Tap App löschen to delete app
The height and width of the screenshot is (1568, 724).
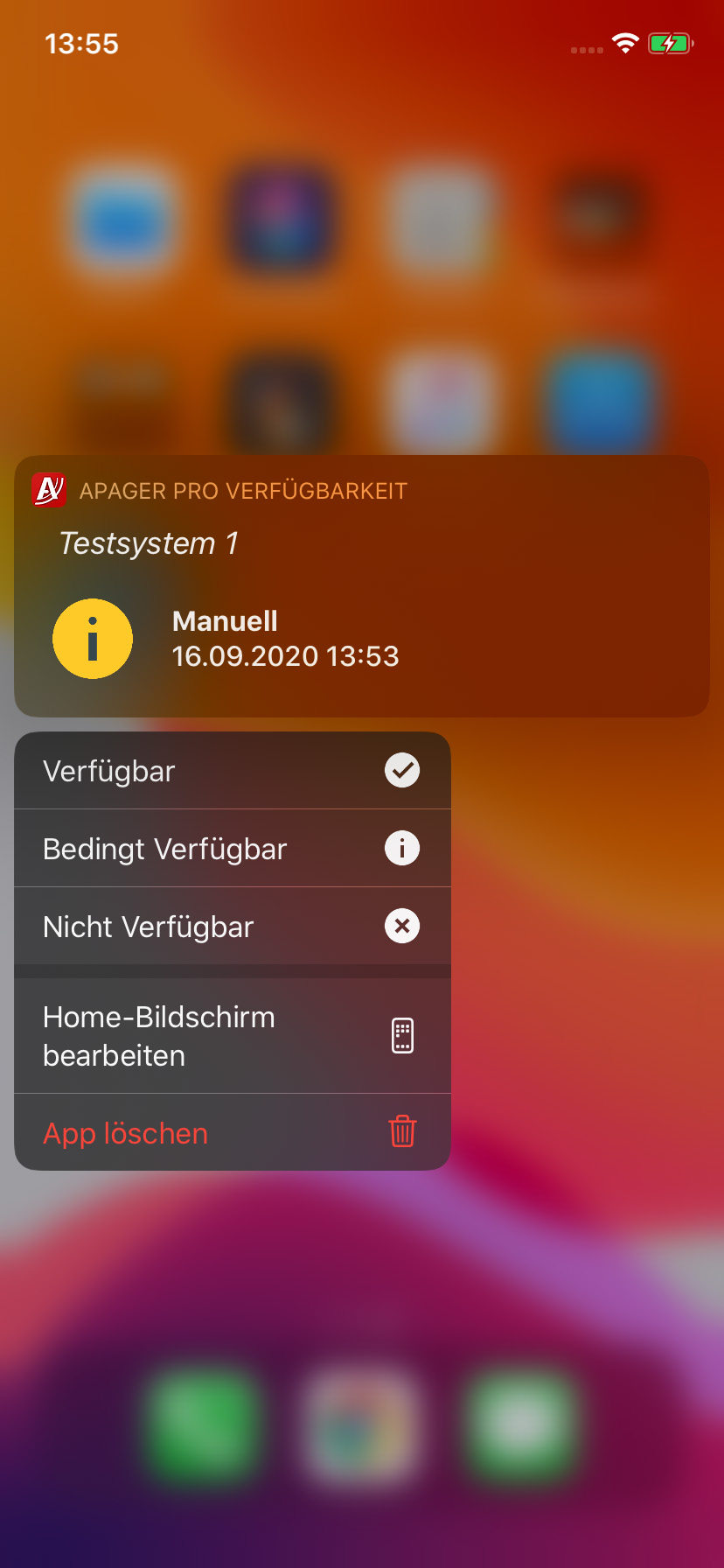coord(232,1133)
